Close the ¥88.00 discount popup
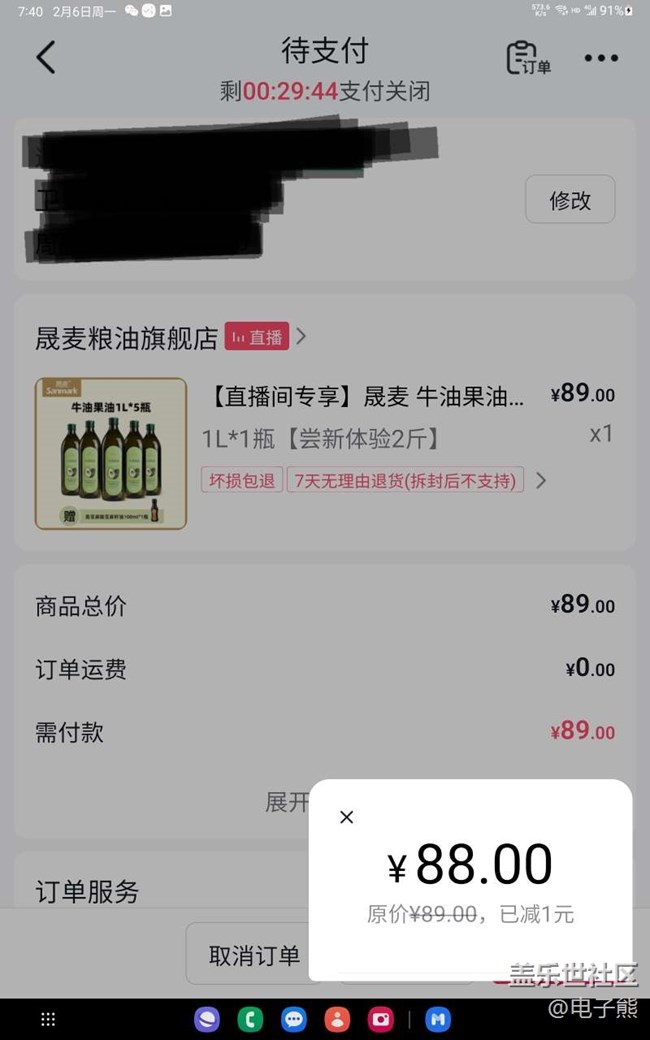Screen dimensions: 650x1040 pyautogui.click(x=346, y=817)
